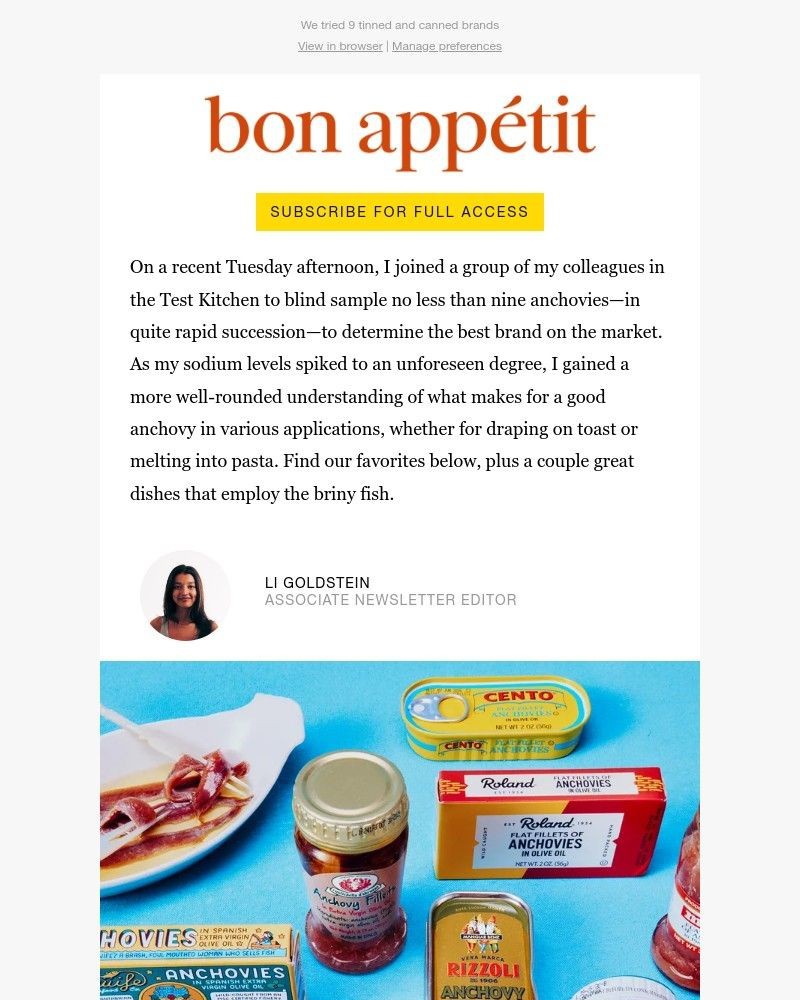
Task: Click the separator between the header links
Action: [x=387, y=46]
